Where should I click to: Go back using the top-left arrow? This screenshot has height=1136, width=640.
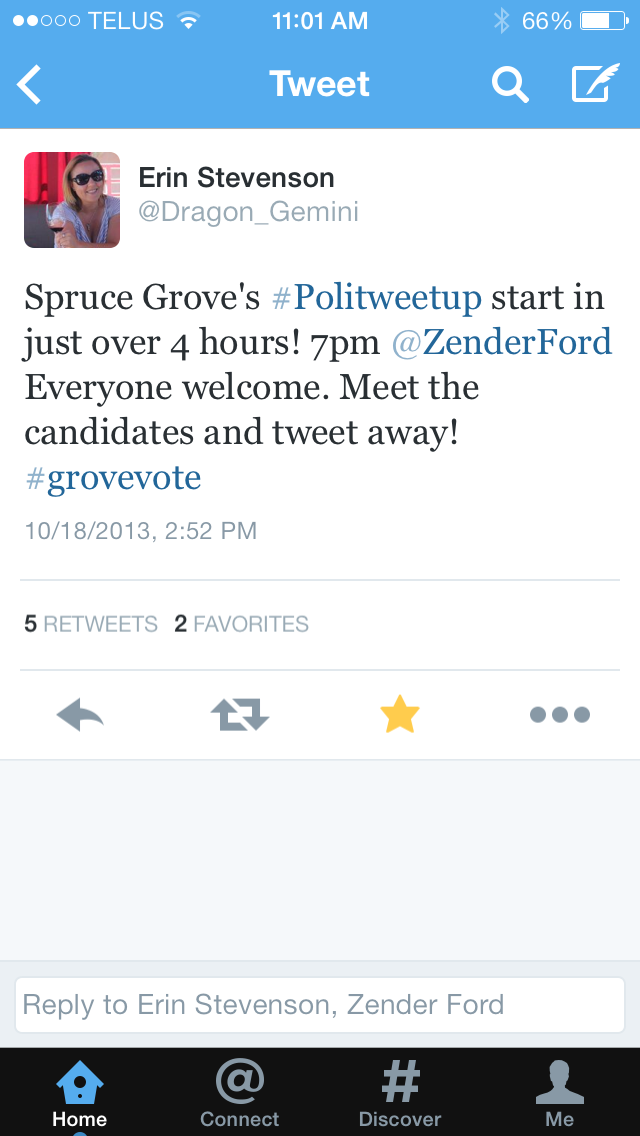pos(30,85)
